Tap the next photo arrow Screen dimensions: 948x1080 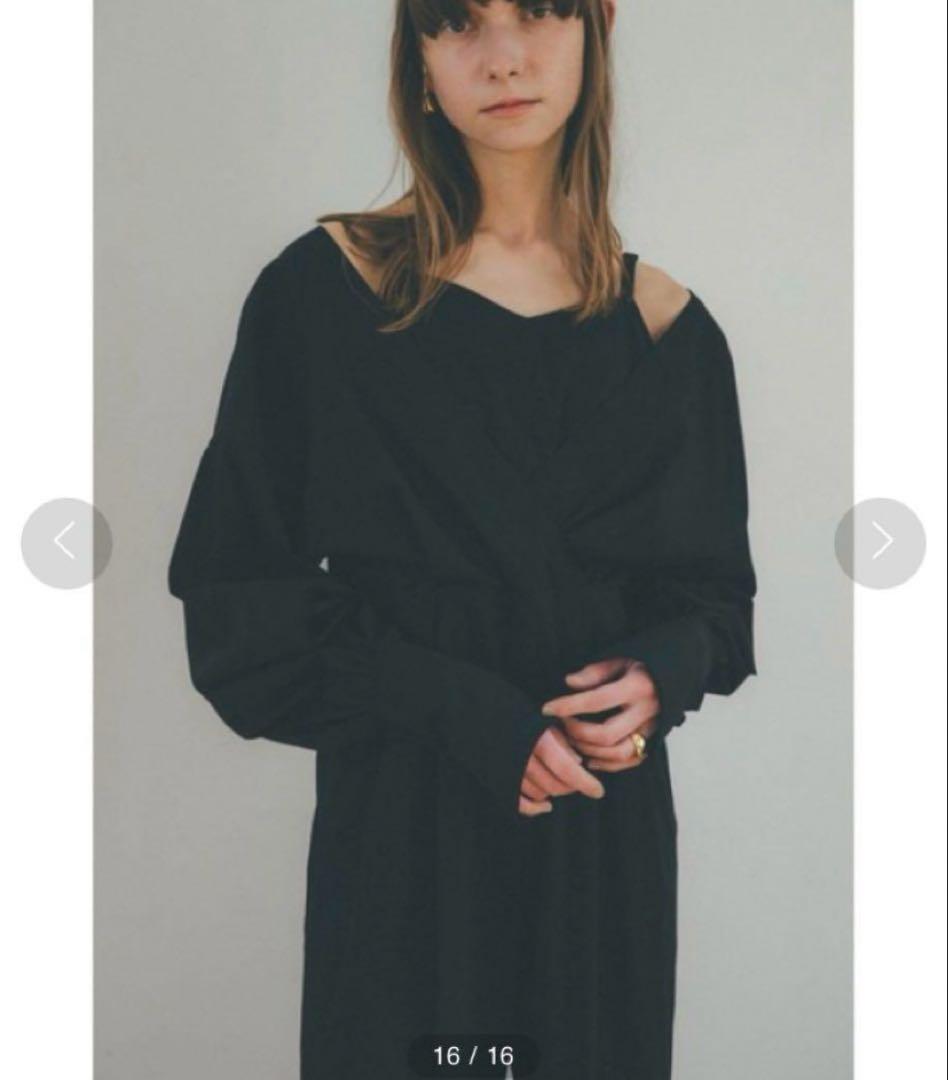pyautogui.click(x=880, y=542)
